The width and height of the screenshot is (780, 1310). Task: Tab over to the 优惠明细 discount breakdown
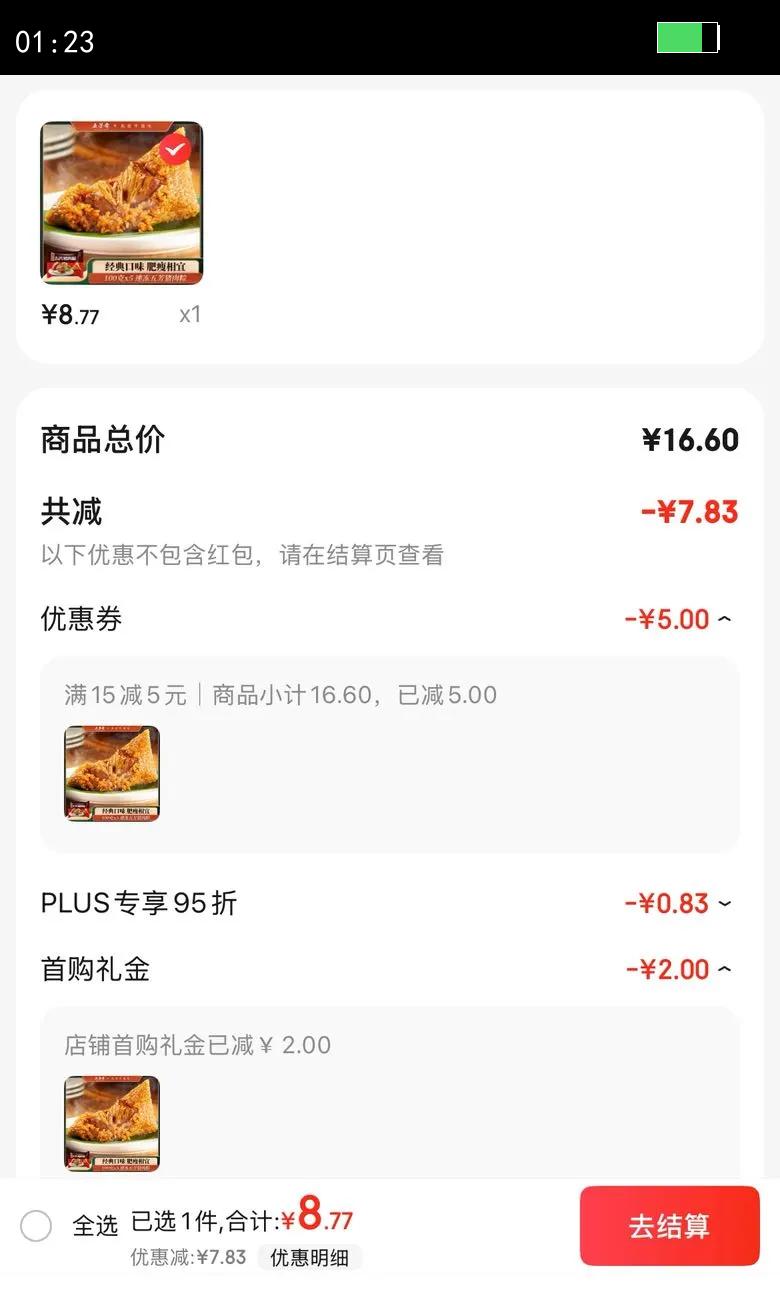310,1258
